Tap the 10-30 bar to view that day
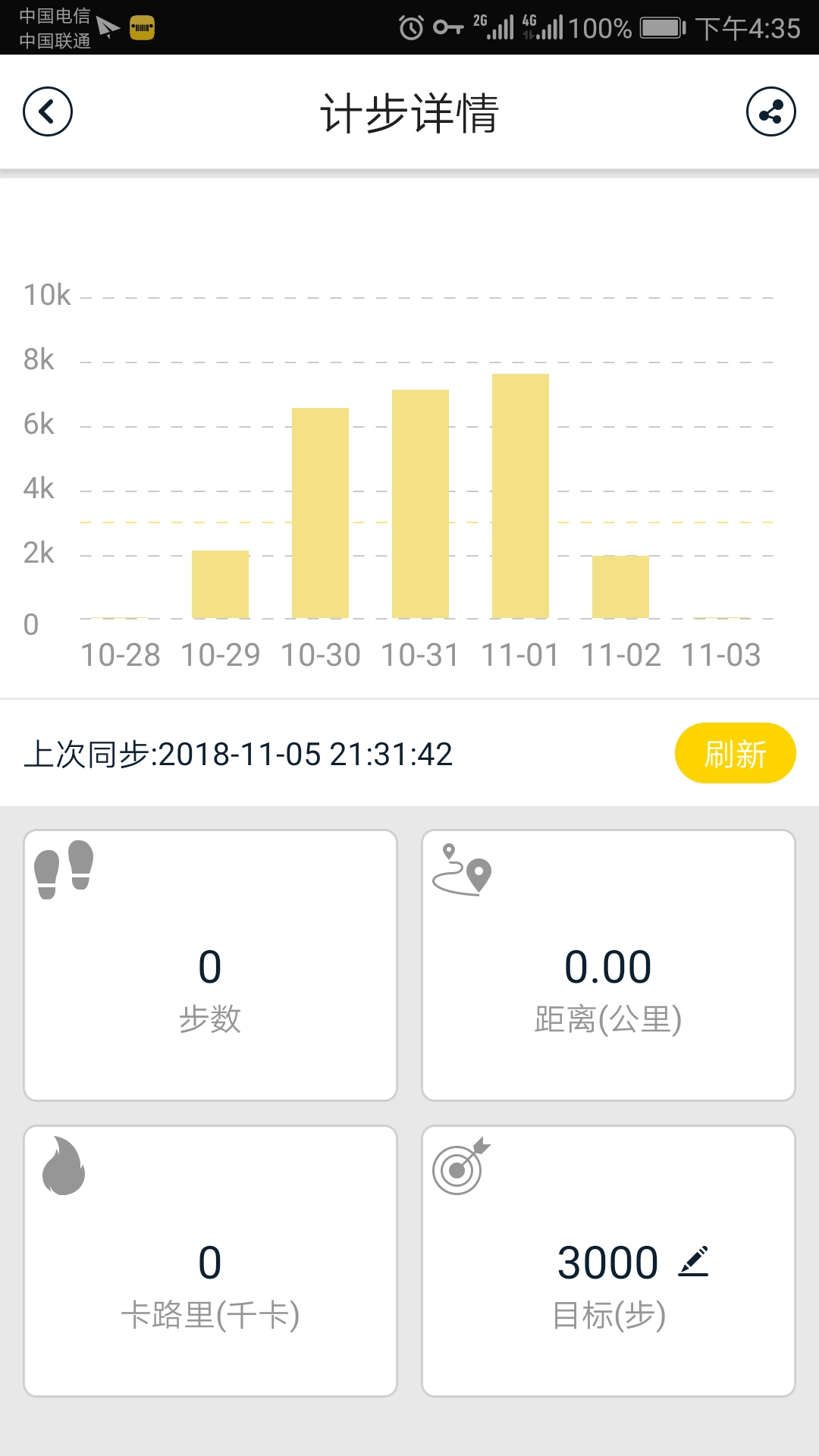 point(319,512)
